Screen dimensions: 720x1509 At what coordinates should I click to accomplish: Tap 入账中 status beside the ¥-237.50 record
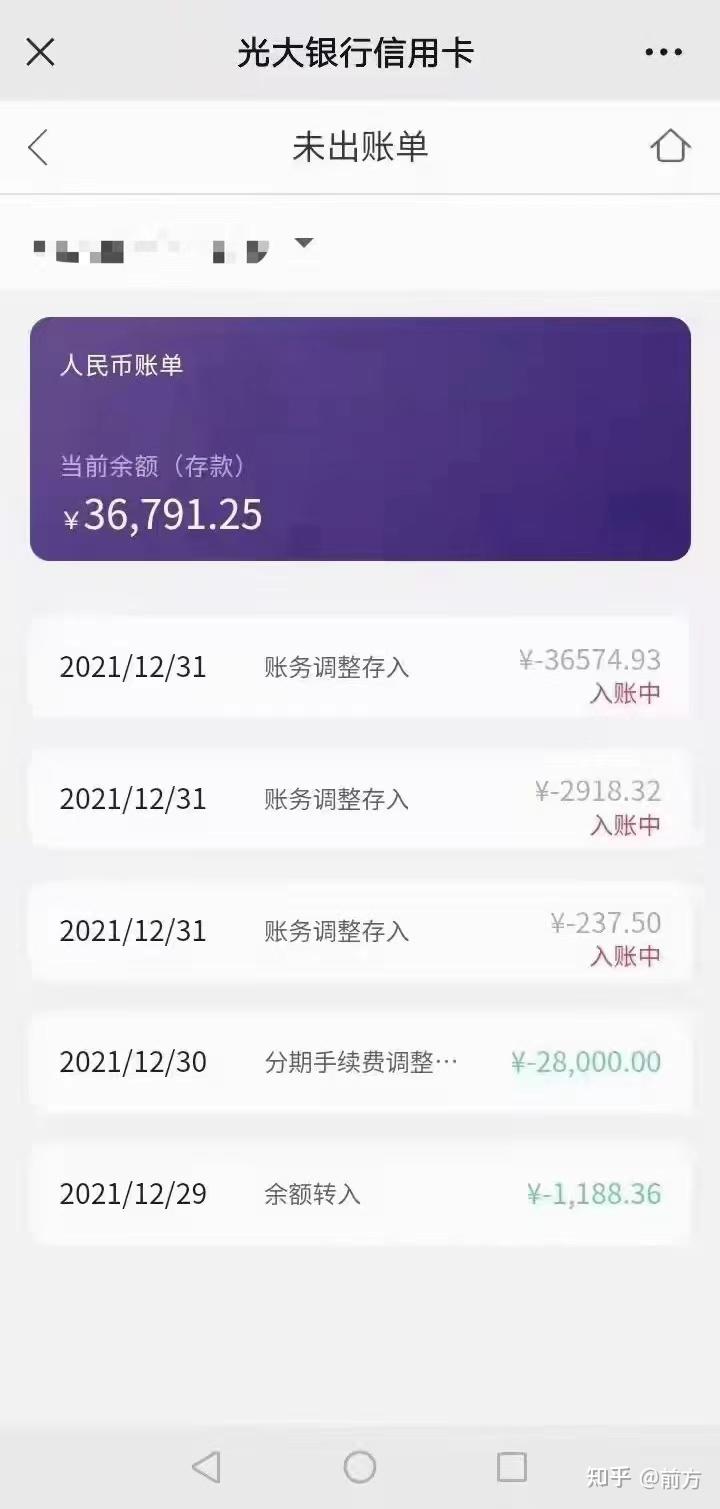(626, 956)
